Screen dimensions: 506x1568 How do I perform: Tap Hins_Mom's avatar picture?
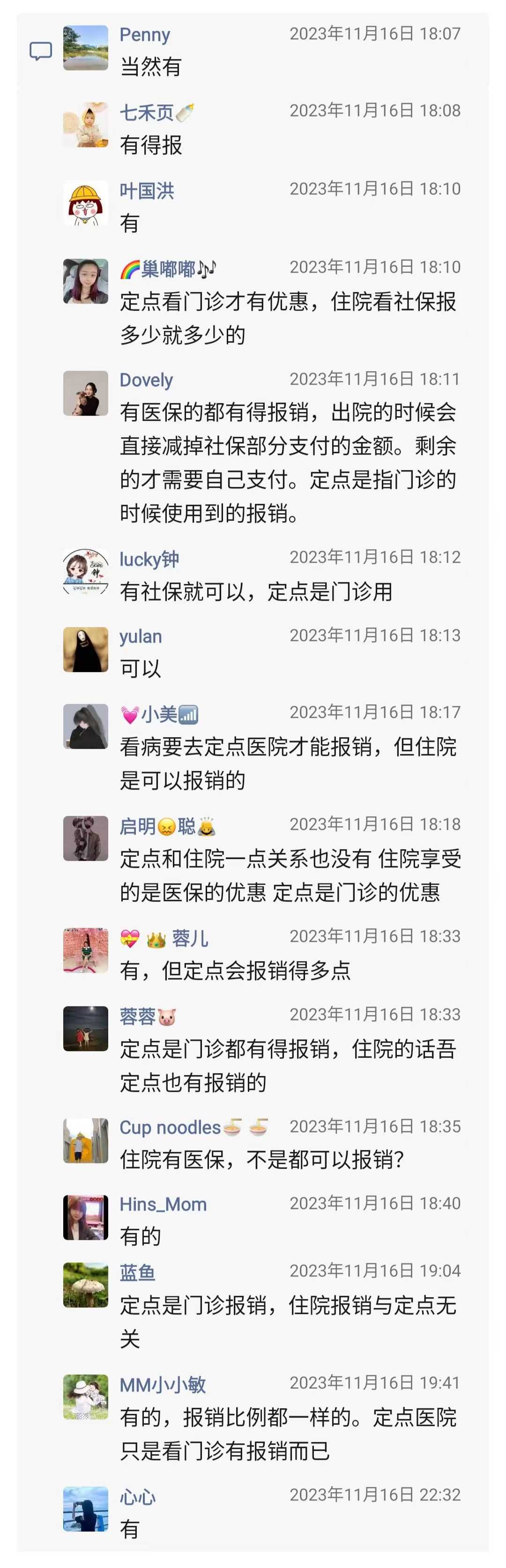pos(86,1217)
